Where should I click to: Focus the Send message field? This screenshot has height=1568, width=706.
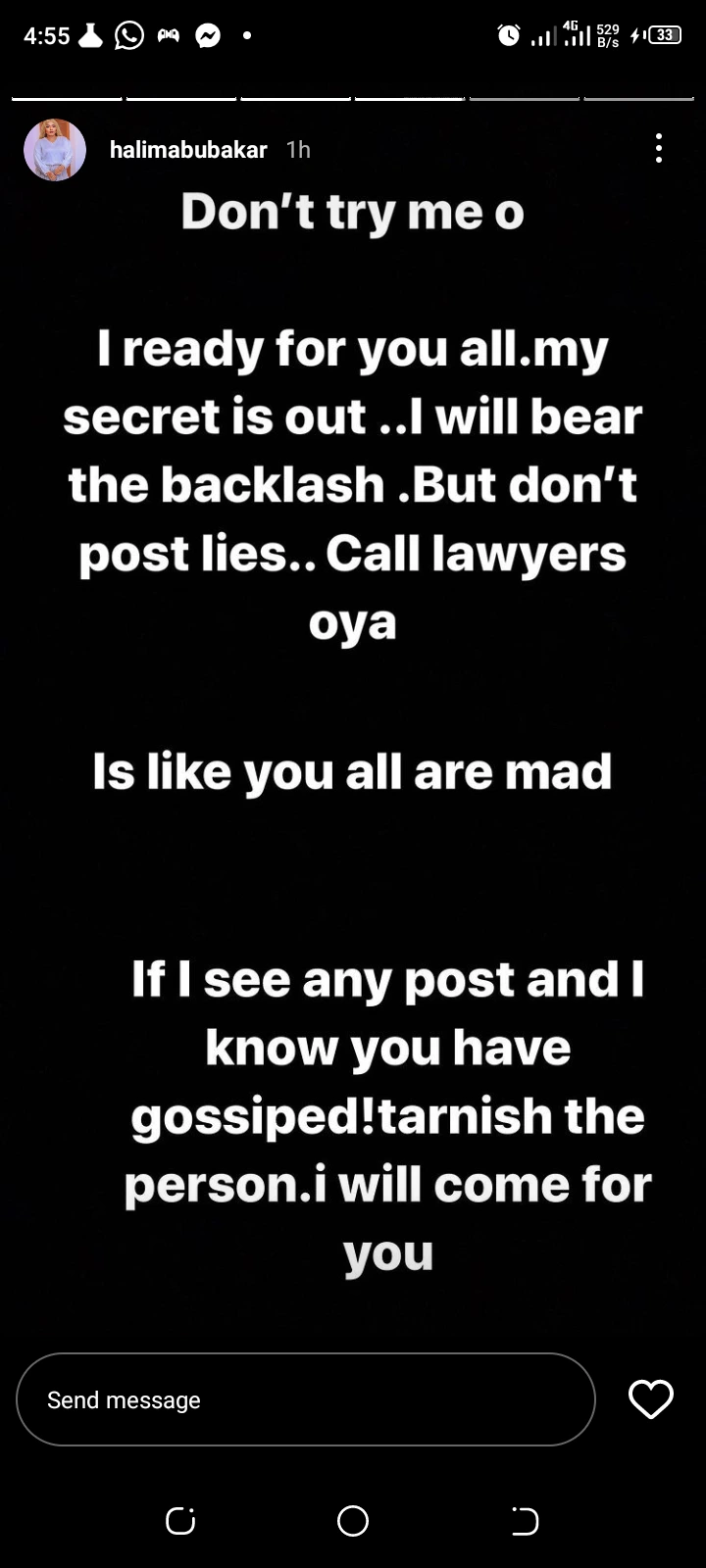tap(306, 1399)
